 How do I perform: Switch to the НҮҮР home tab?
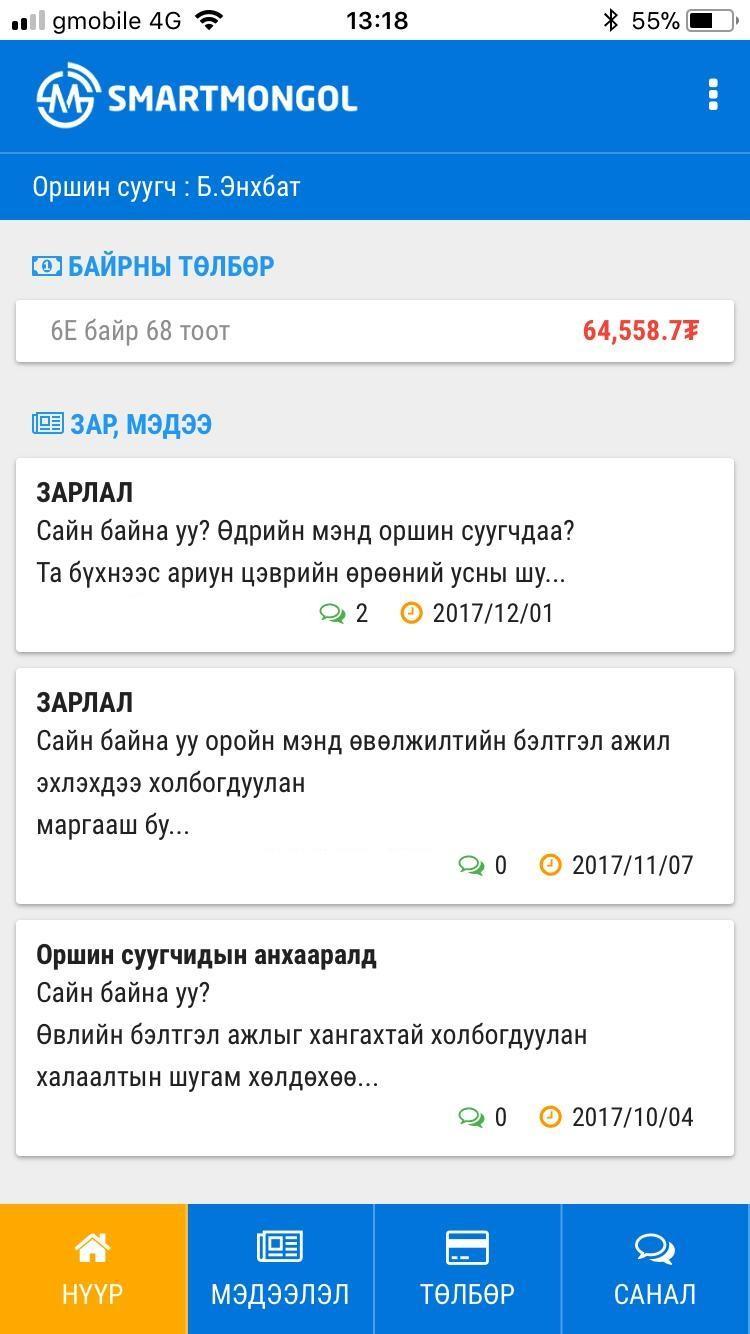(93, 1269)
